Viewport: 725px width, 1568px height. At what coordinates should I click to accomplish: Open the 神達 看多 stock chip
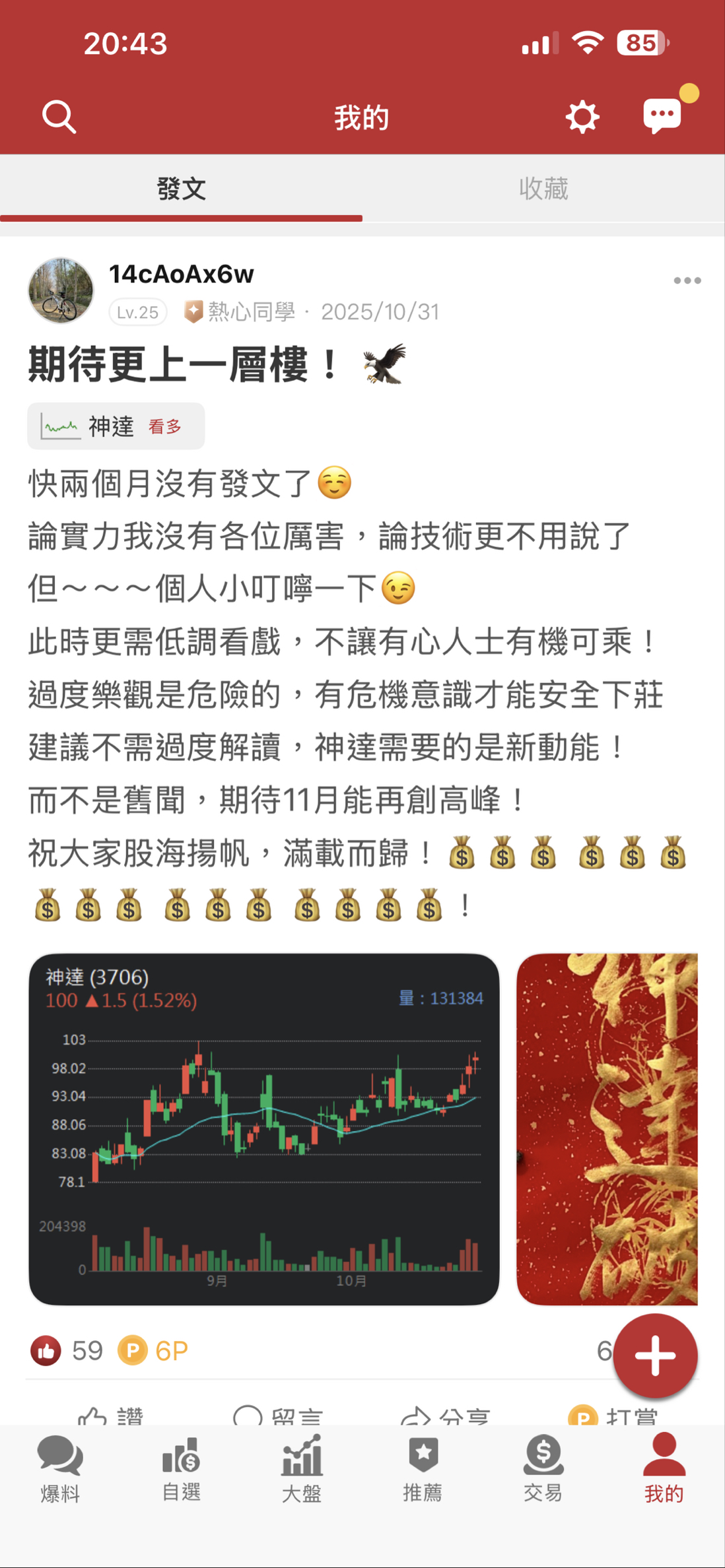116,426
